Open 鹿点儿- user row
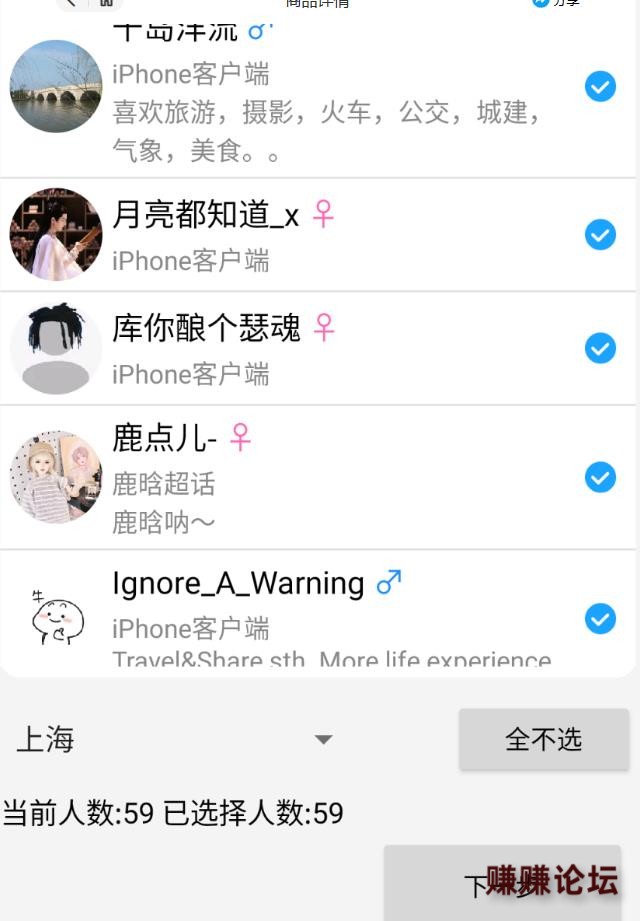 (x=300, y=478)
